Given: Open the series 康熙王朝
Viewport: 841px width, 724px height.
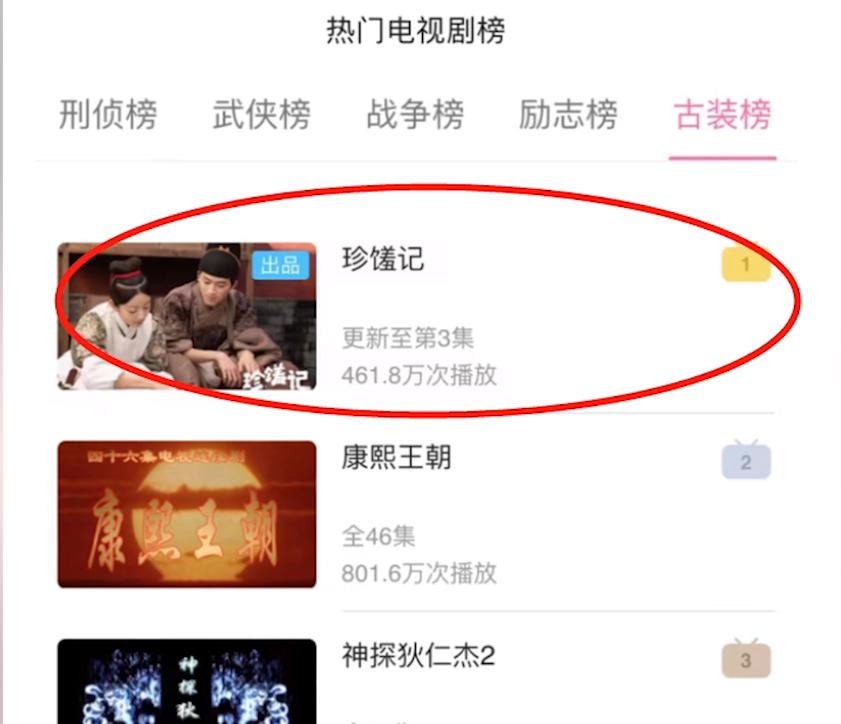Looking at the screenshot, I should pyautogui.click(x=396, y=458).
